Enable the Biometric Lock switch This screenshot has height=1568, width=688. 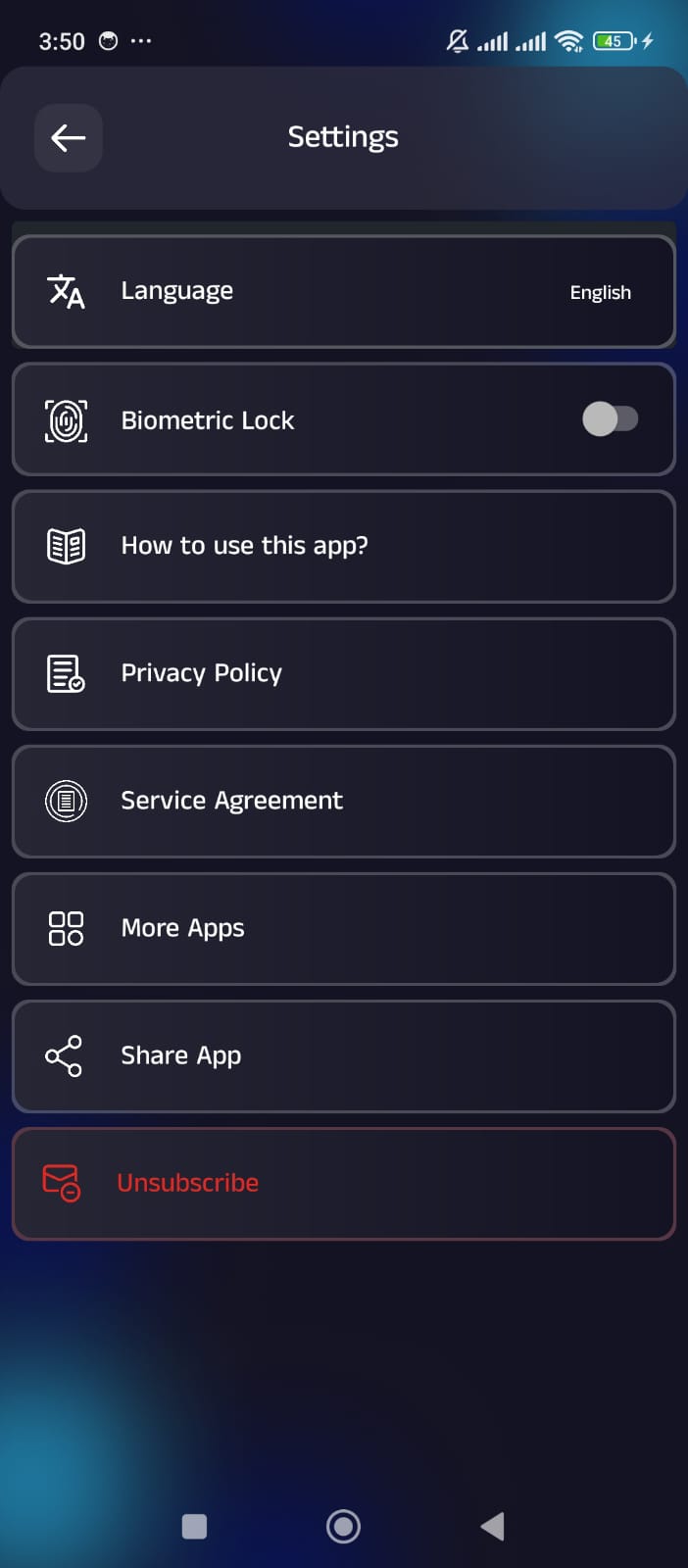610,419
